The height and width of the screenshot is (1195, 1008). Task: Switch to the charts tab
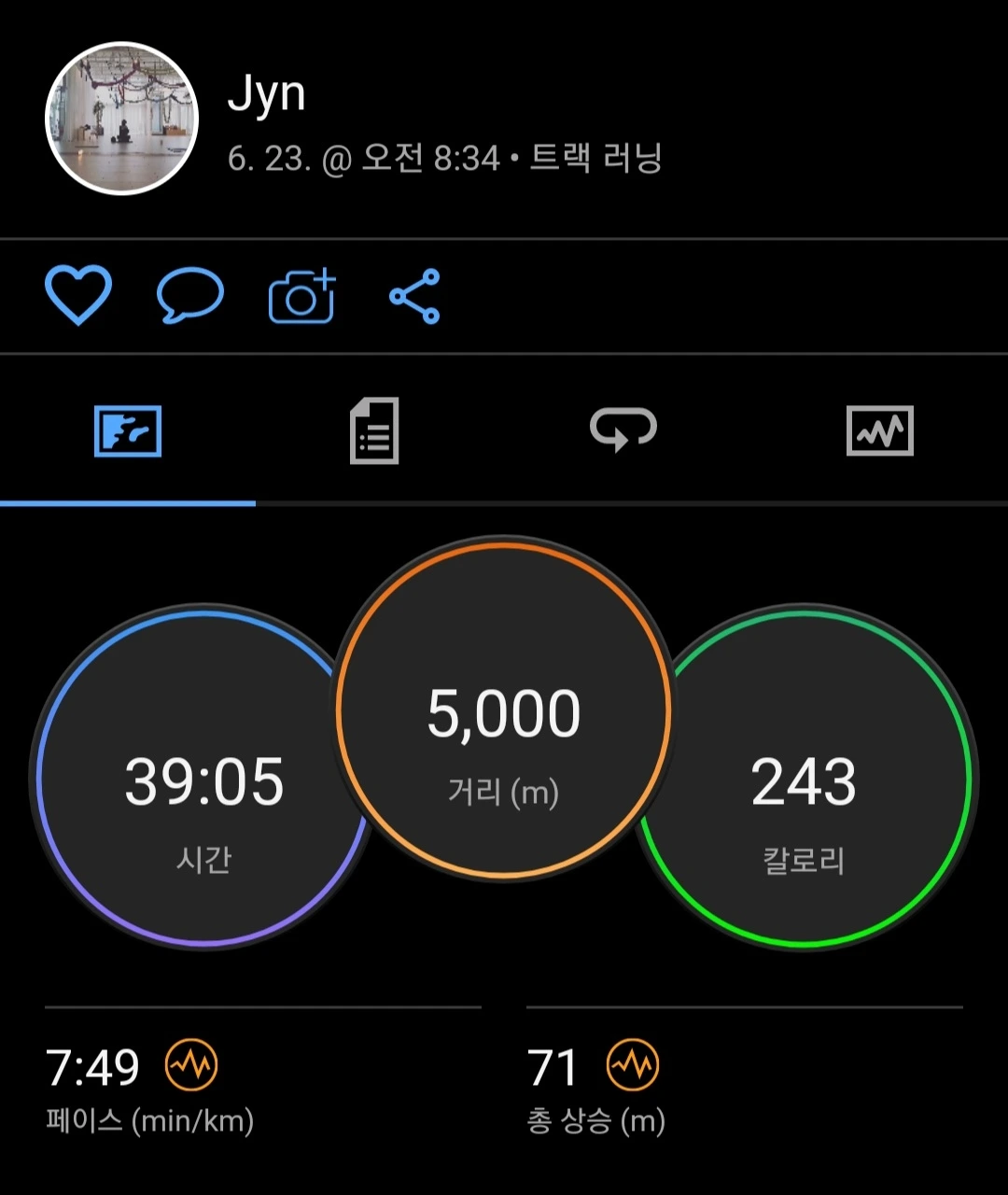[x=879, y=431]
